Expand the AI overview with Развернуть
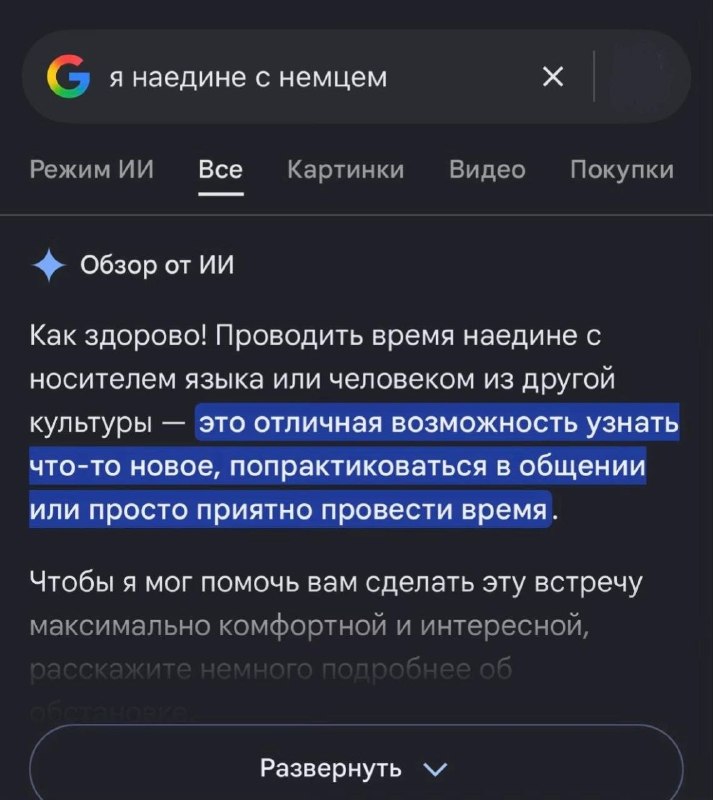713x800 pixels. (x=356, y=764)
